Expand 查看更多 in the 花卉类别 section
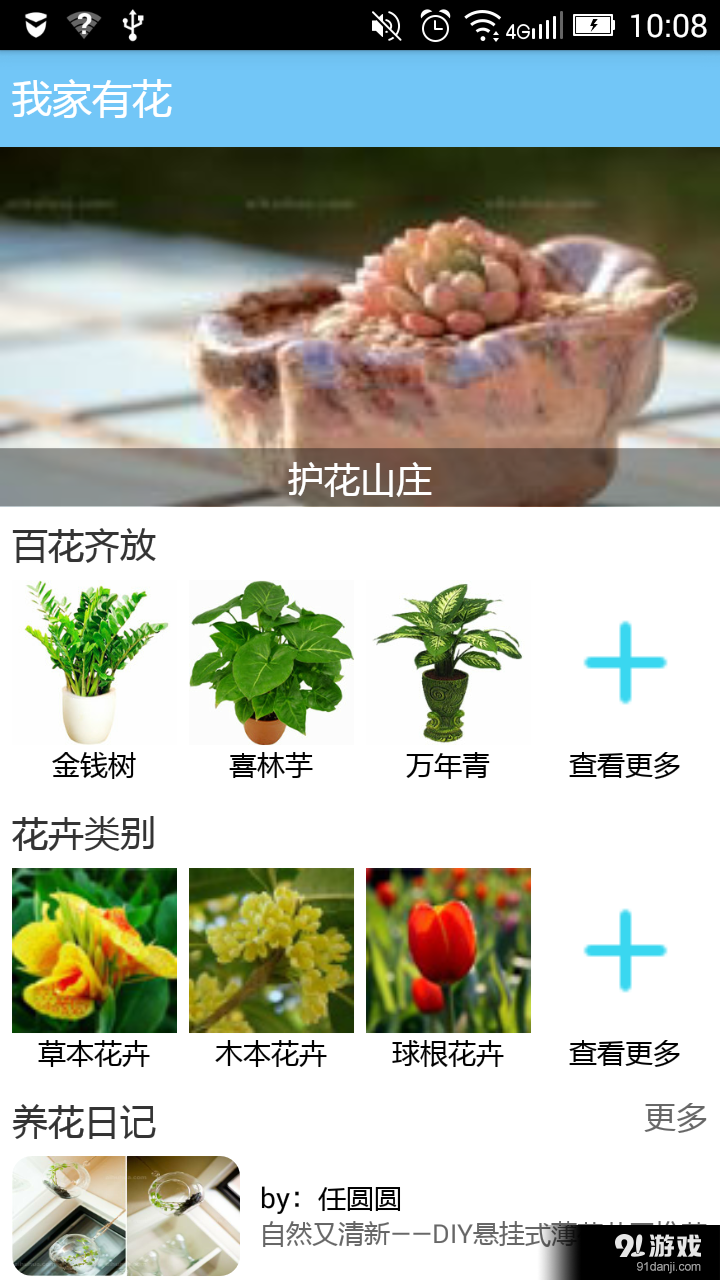Image resolution: width=720 pixels, height=1280 pixels. coord(624,1053)
